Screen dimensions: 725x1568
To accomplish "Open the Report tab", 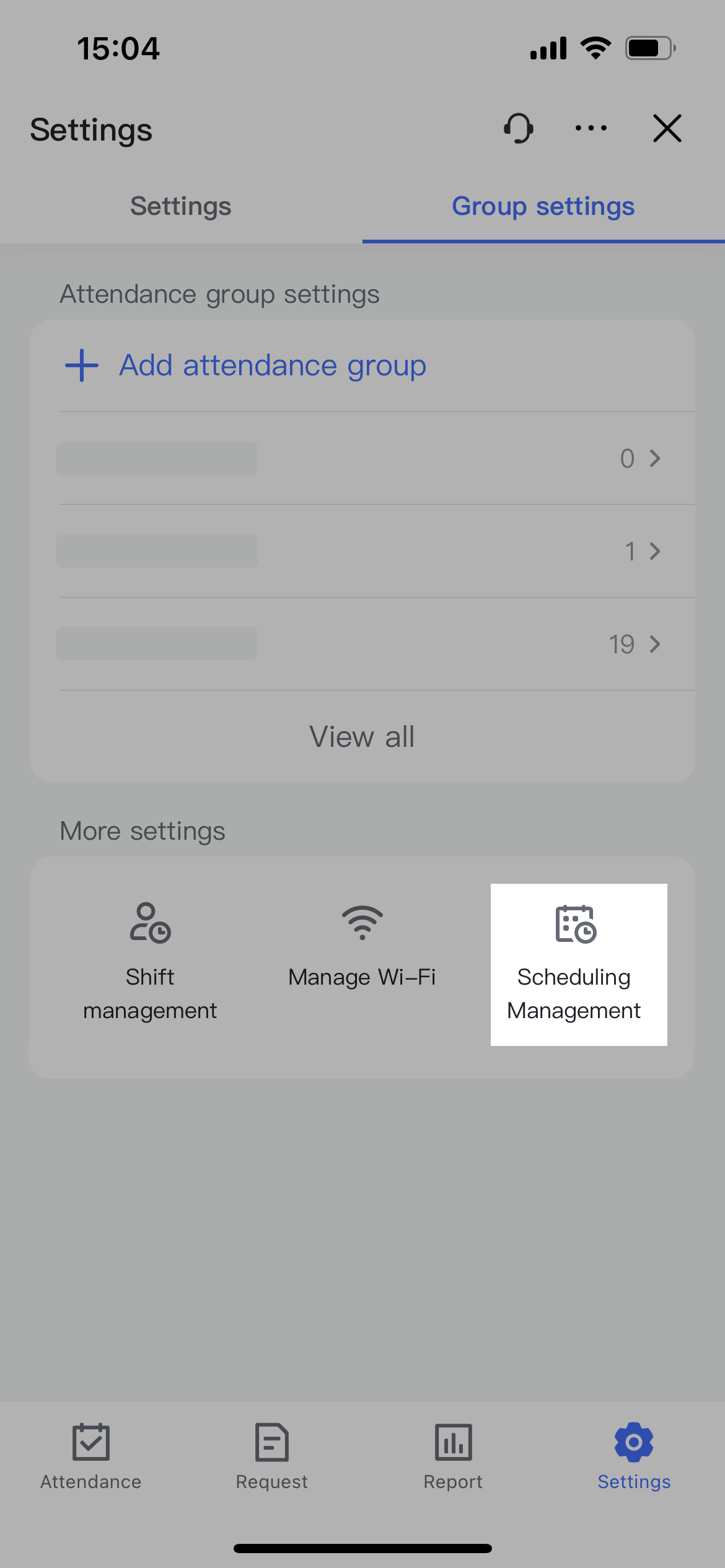I will [453, 1457].
